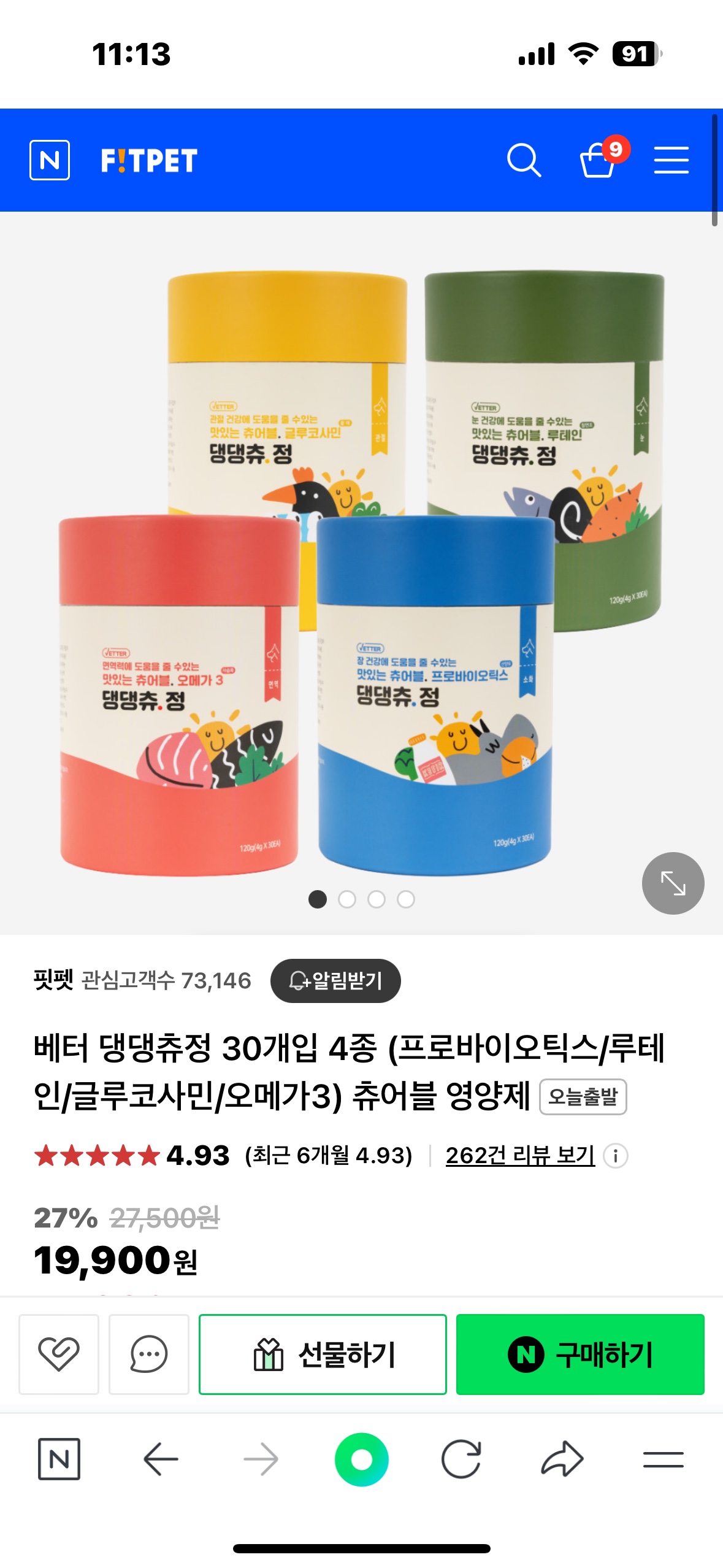Expand the product image to full screen
This screenshot has height=1568, width=723.
point(673,883)
